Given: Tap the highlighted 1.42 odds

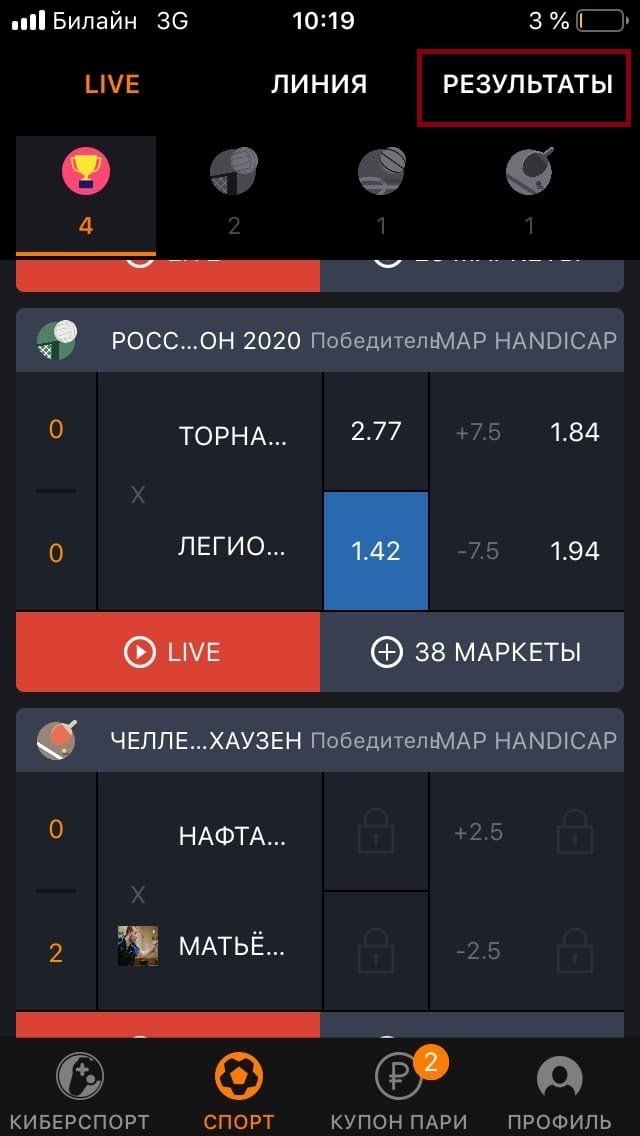Looking at the screenshot, I should click(376, 551).
